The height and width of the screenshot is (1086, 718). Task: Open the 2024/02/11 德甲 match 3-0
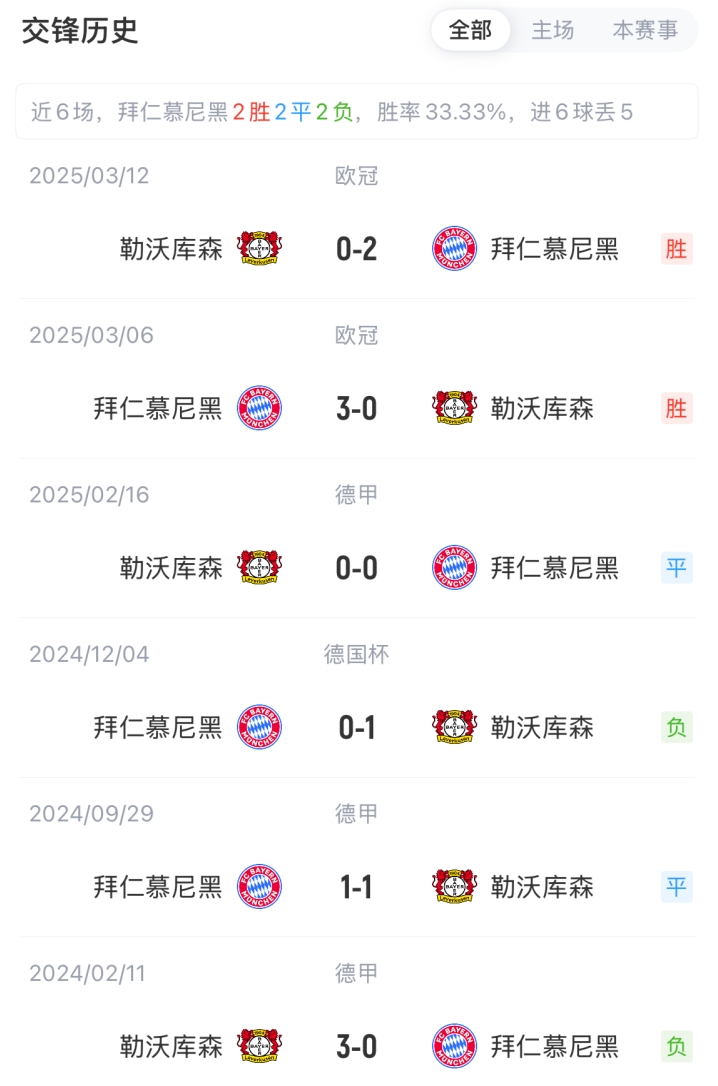(357, 1047)
